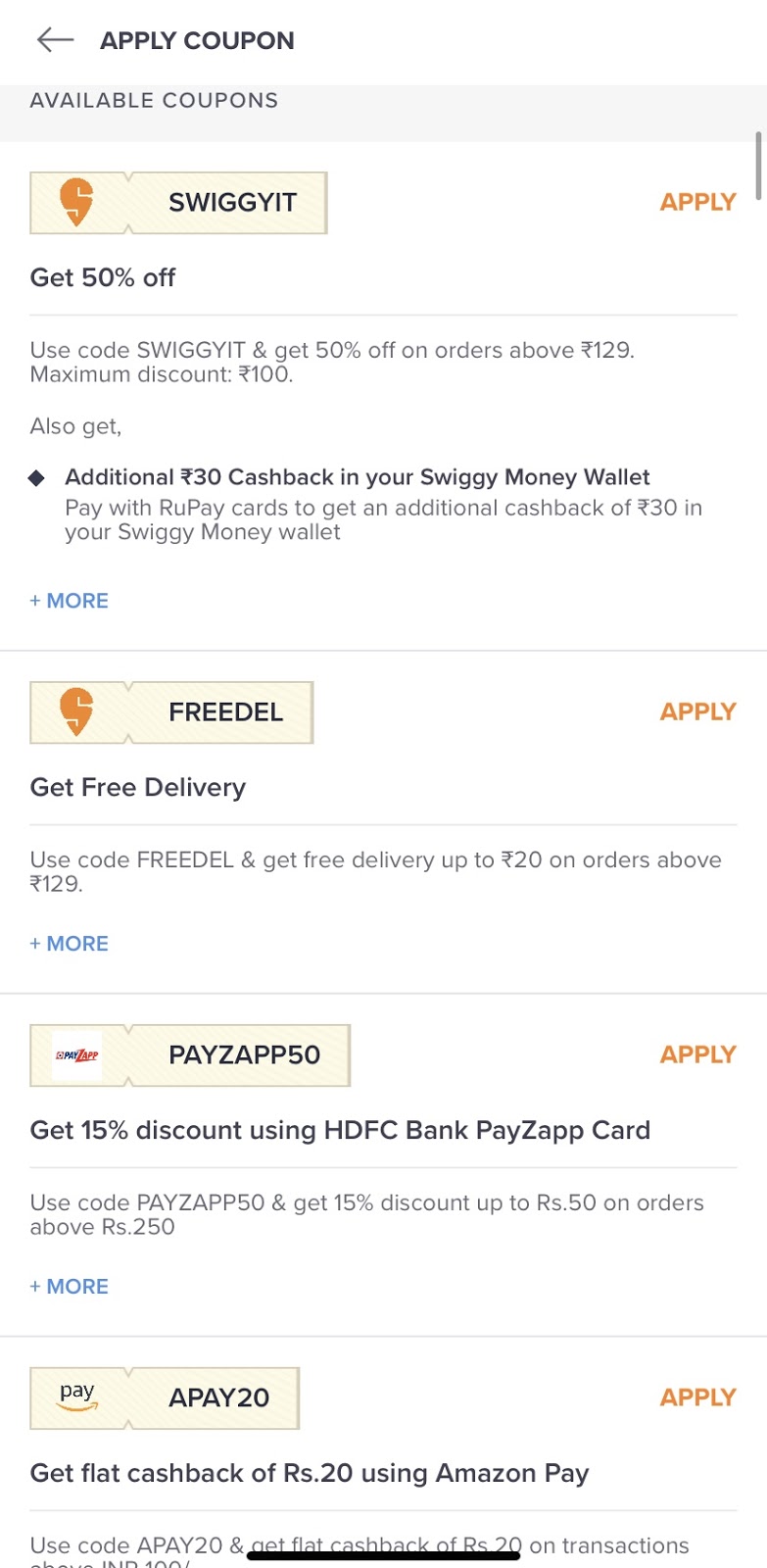
Task: Apply the APAY20 Amazon Pay coupon
Action: (697, 1397)
